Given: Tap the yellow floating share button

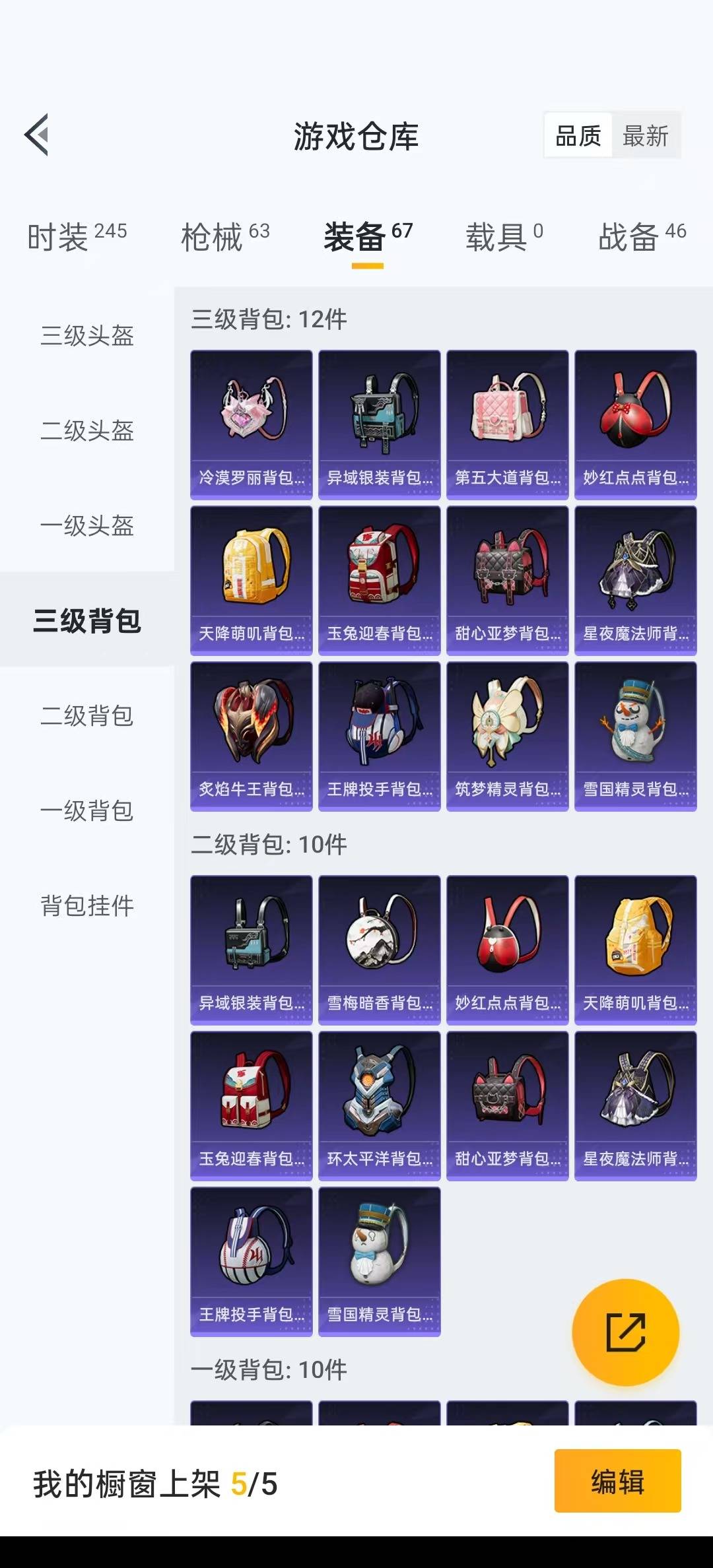Looking at the screenshot, I should [625, 1332].
